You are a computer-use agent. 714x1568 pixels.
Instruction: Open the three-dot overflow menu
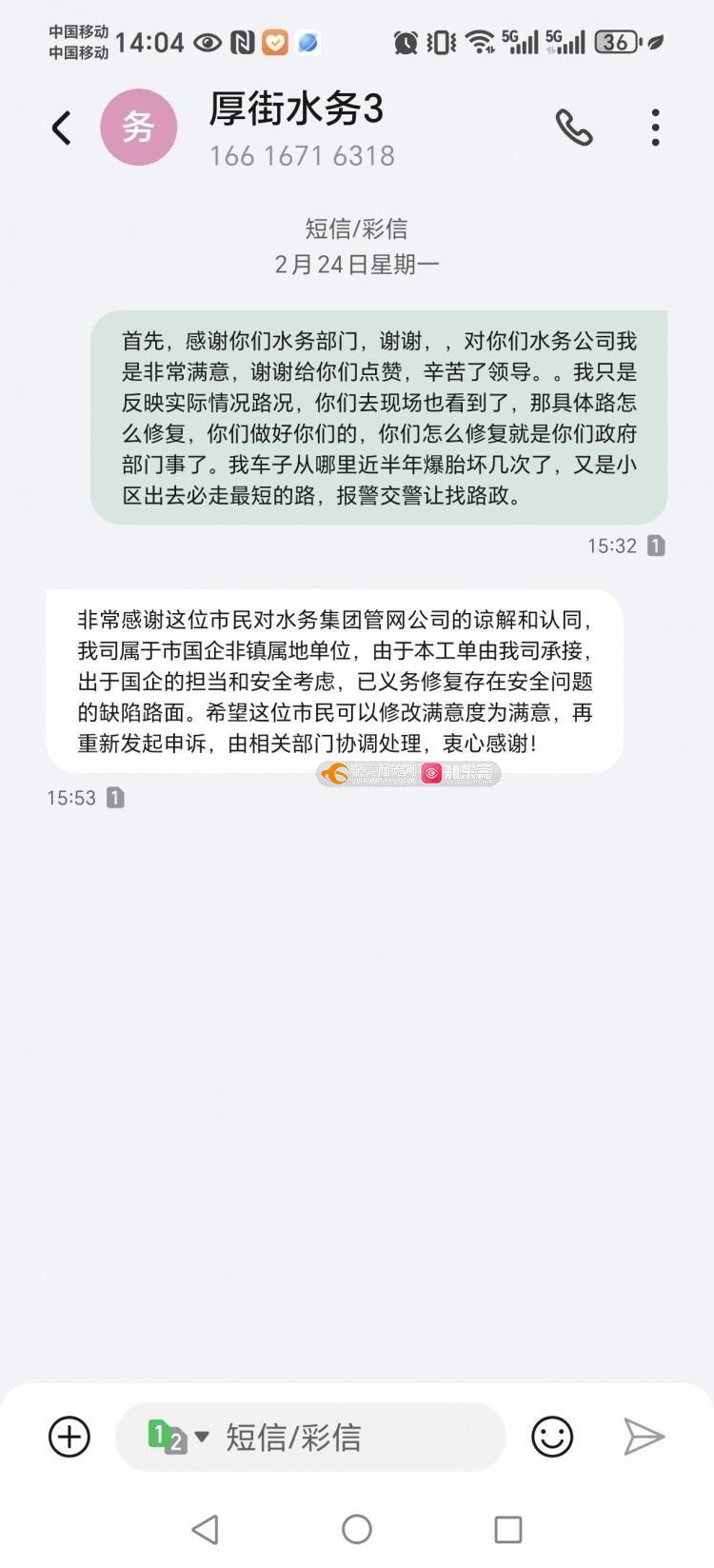[655, 128]
